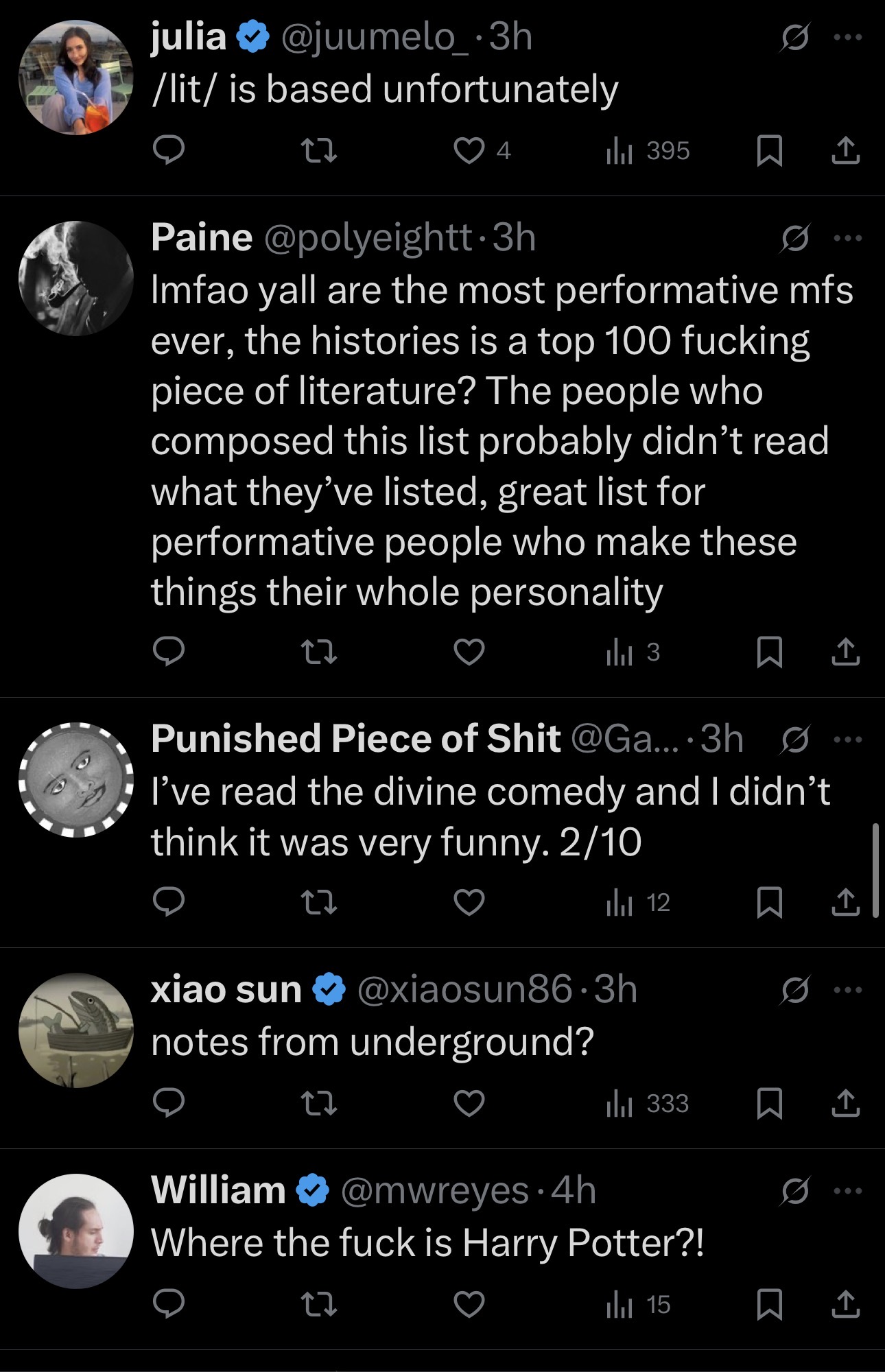Bookmark xiao sun's tweet
The width and height of the screenshot is (885, 1372).
[x=769, y=1103]
